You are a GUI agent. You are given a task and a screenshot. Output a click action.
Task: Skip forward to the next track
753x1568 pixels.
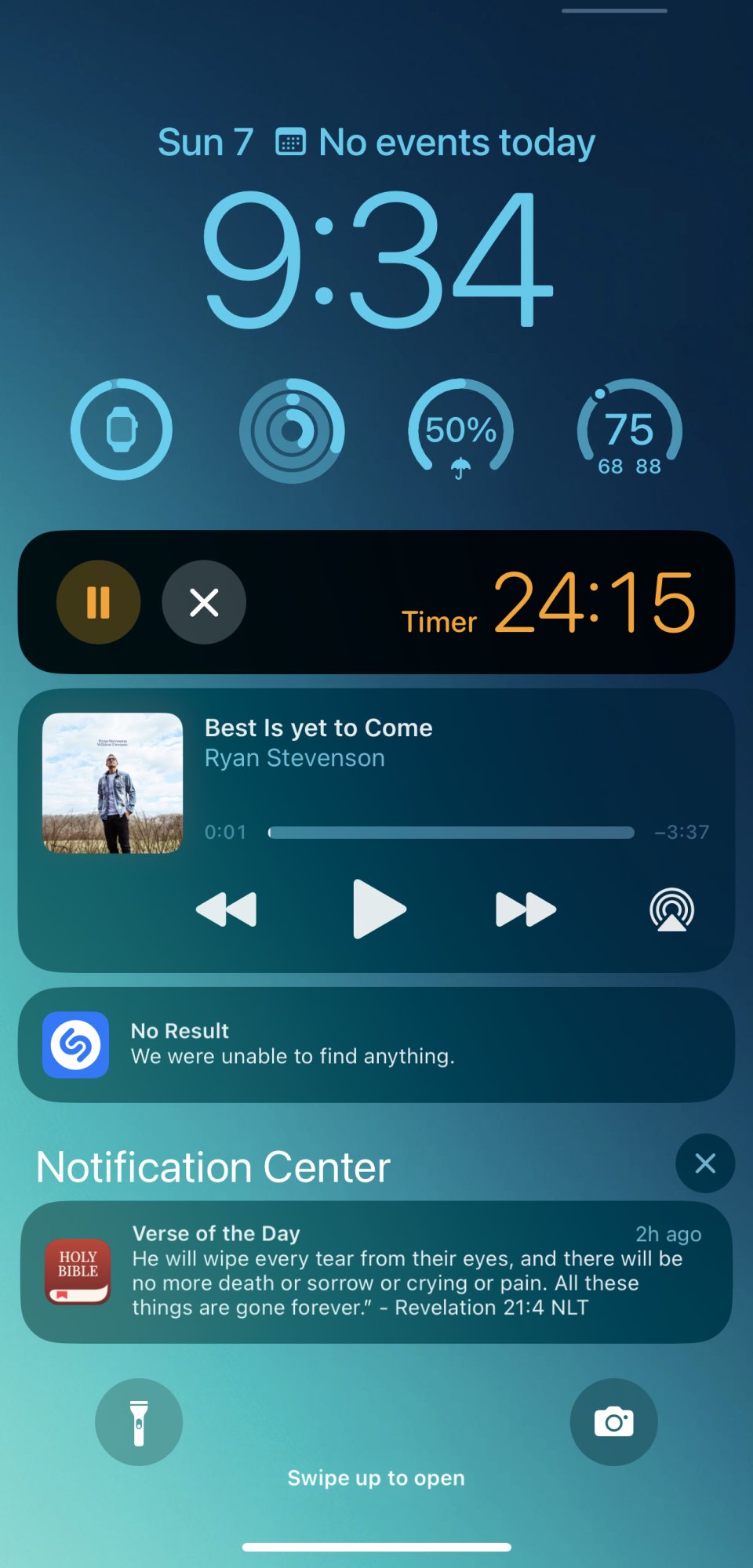point(526,909)
